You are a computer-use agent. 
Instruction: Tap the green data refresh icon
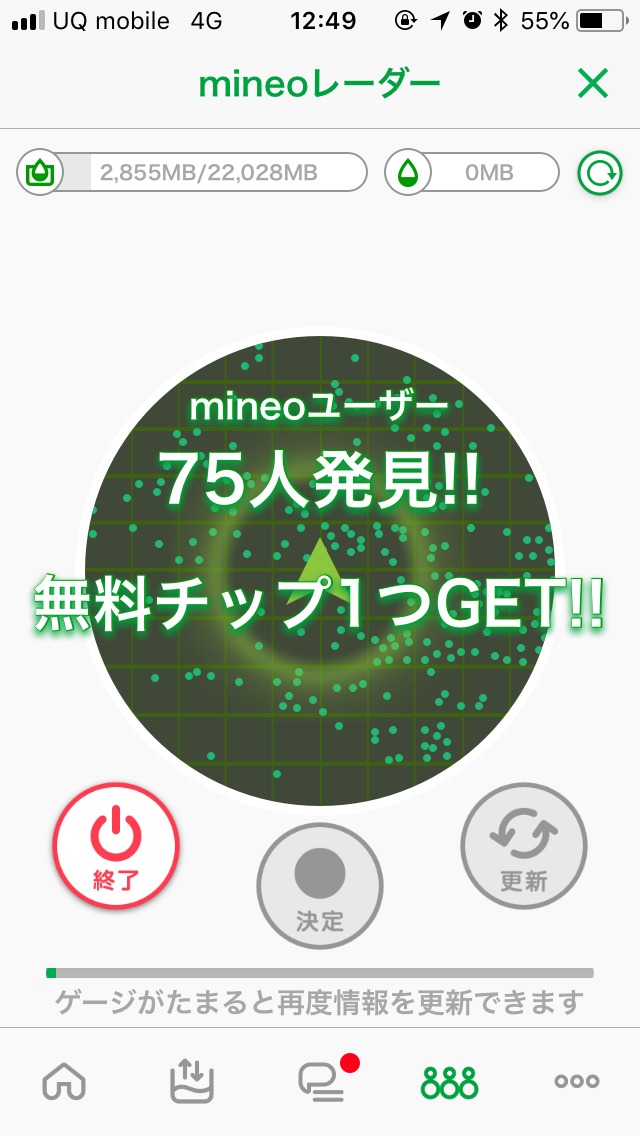click(599, 173)
